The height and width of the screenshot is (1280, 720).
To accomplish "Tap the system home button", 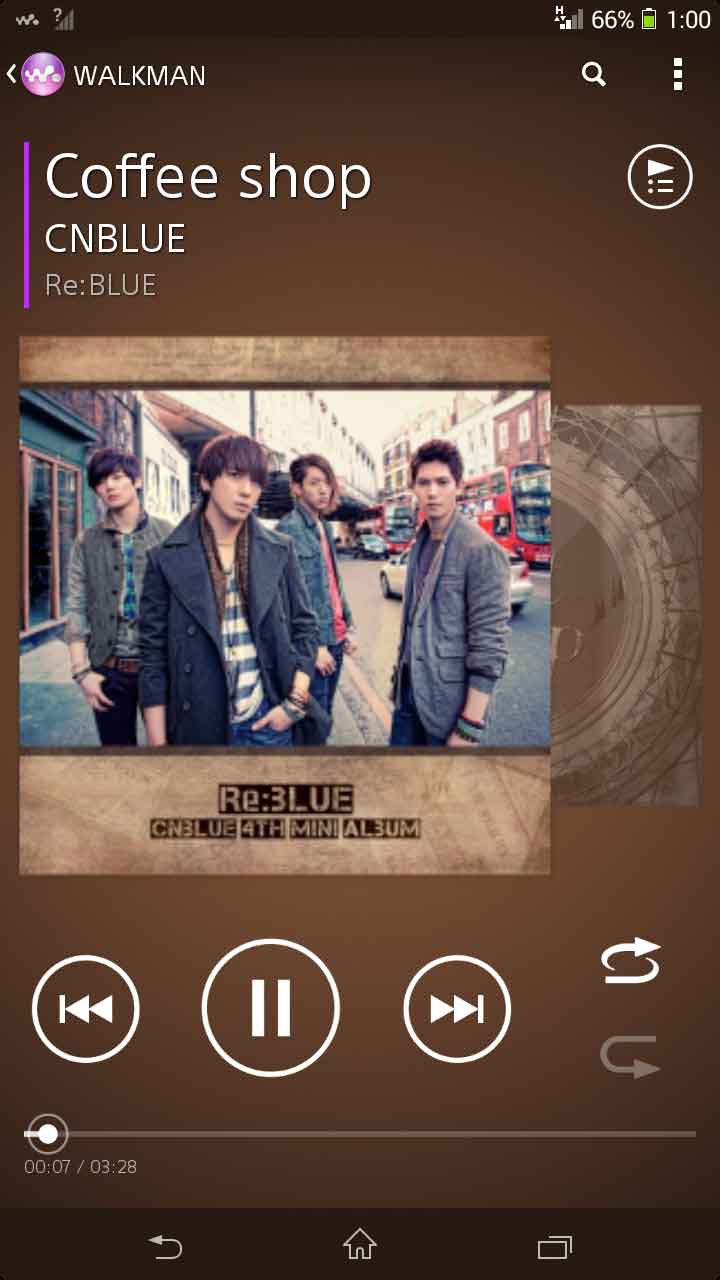I will [x=360, y=1245].
